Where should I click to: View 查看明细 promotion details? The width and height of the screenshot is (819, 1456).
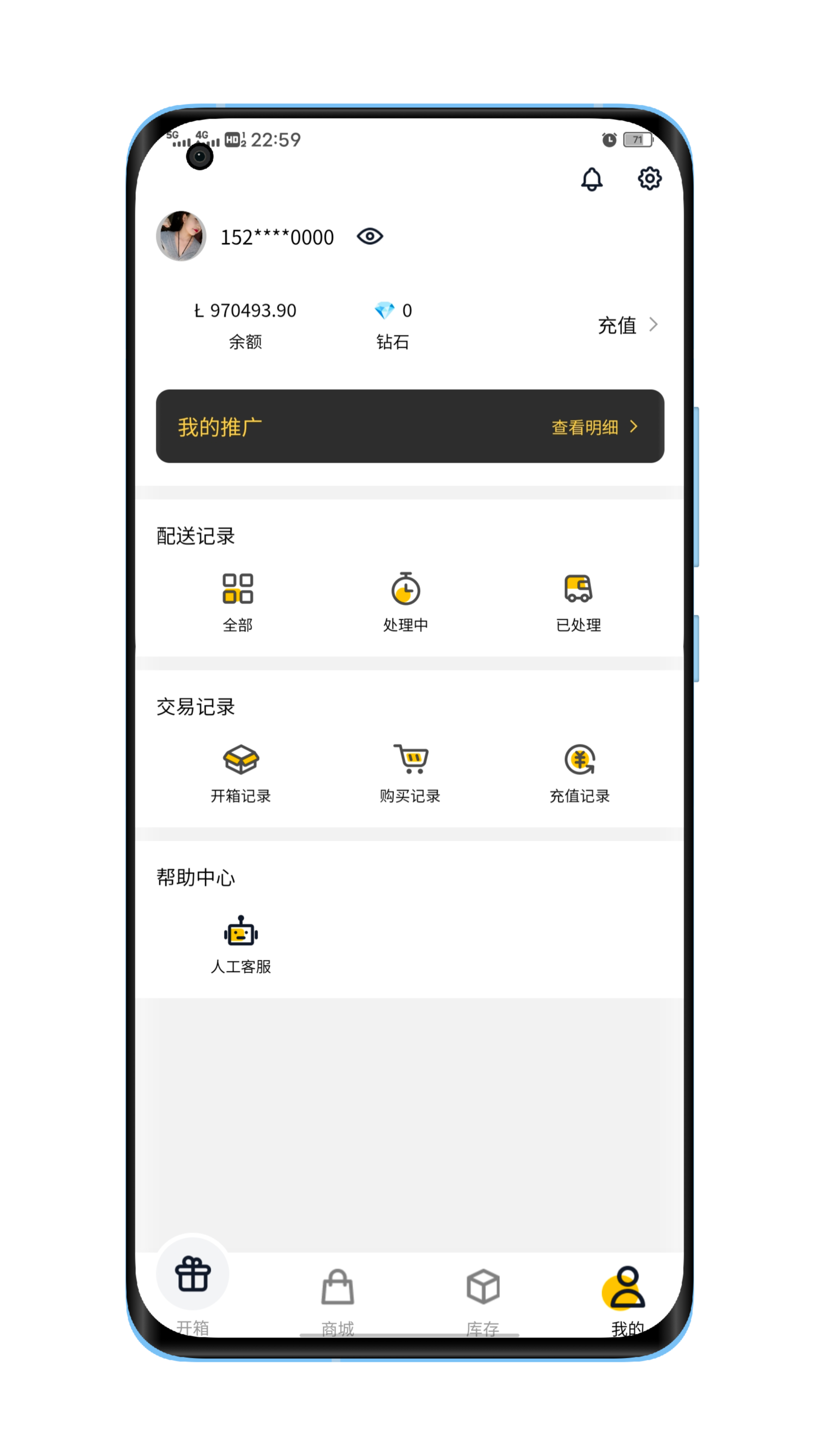pyautogui.click(x=594, y=427)
